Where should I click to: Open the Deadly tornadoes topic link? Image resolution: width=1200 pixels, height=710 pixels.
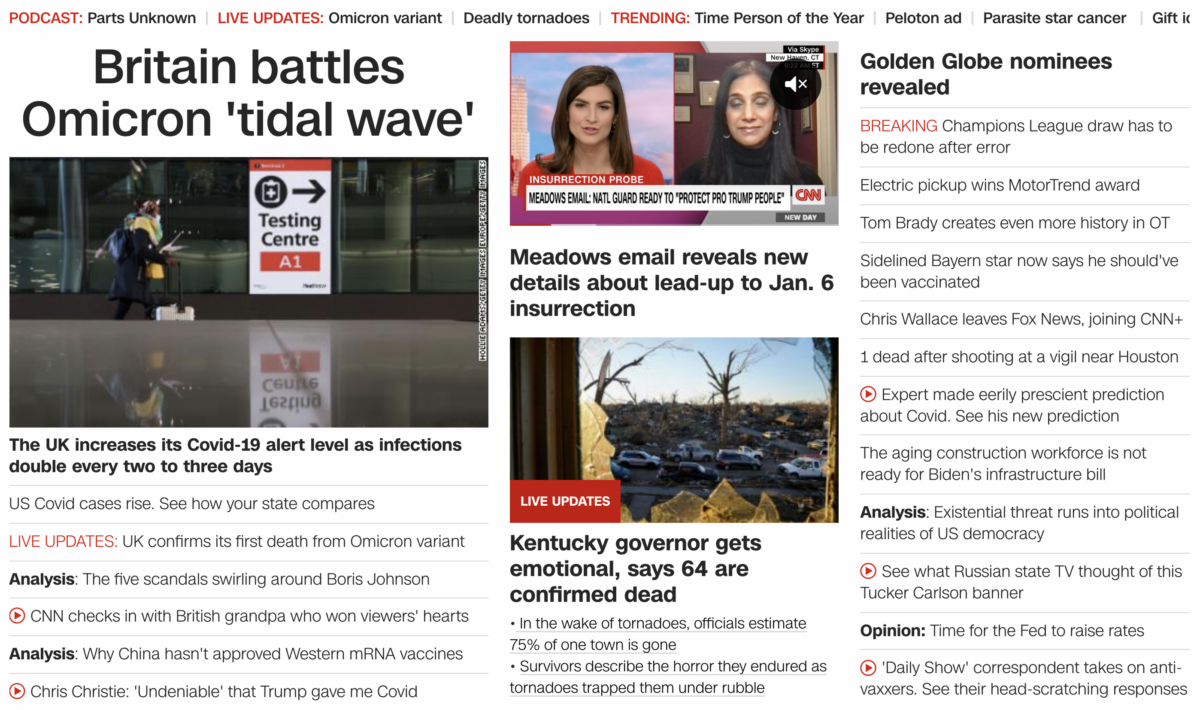coord(526,18)
